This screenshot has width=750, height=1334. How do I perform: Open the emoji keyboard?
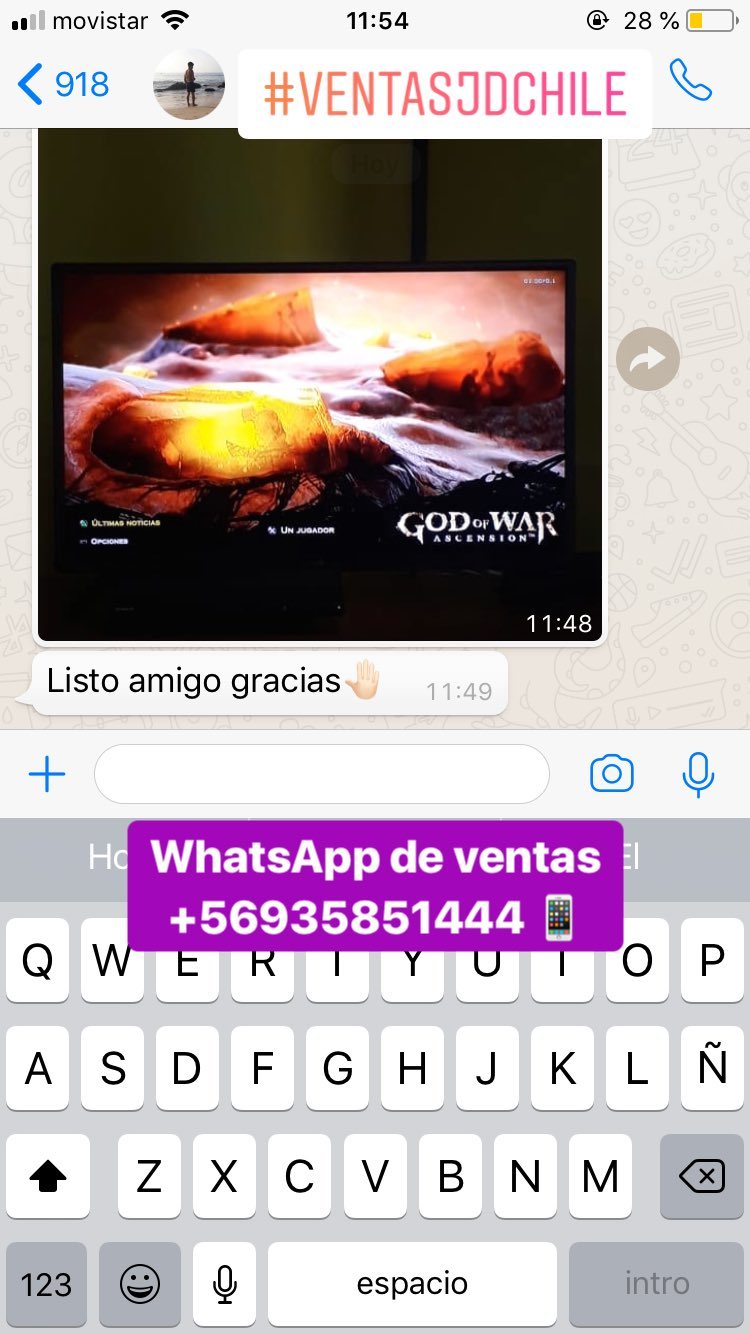click(x=140, y=1284)
